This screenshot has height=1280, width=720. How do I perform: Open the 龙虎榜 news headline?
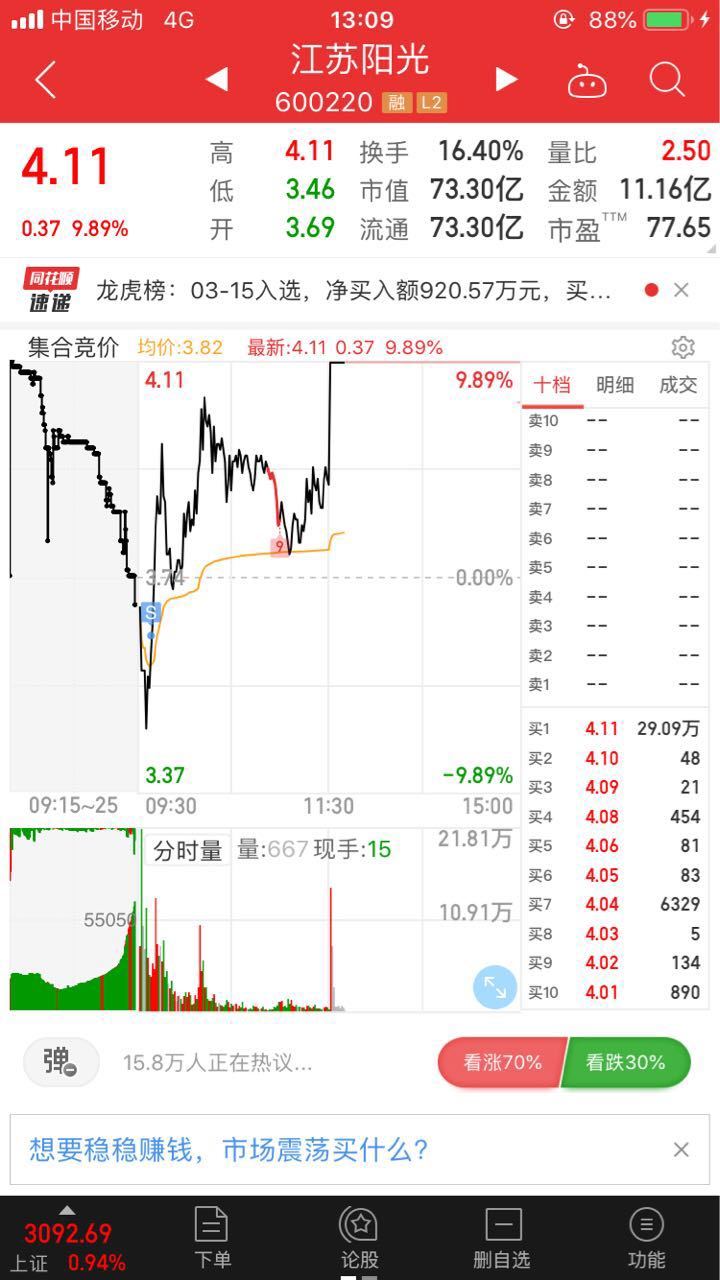353,291
